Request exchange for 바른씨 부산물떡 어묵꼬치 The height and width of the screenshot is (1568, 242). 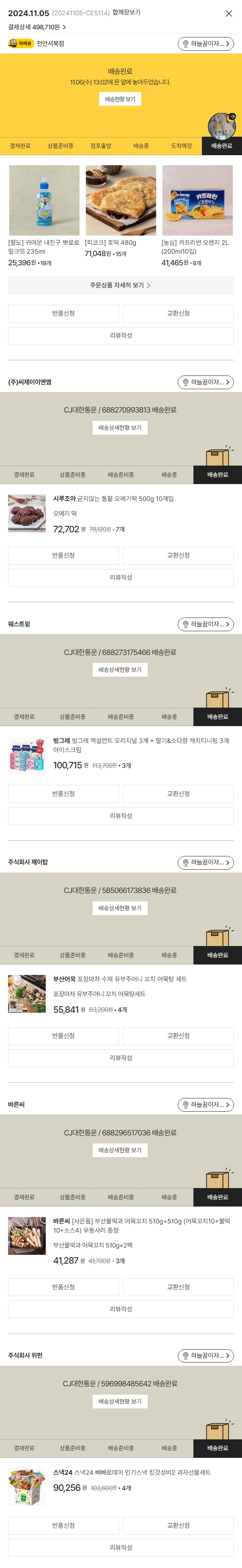tap(178, 1287)
